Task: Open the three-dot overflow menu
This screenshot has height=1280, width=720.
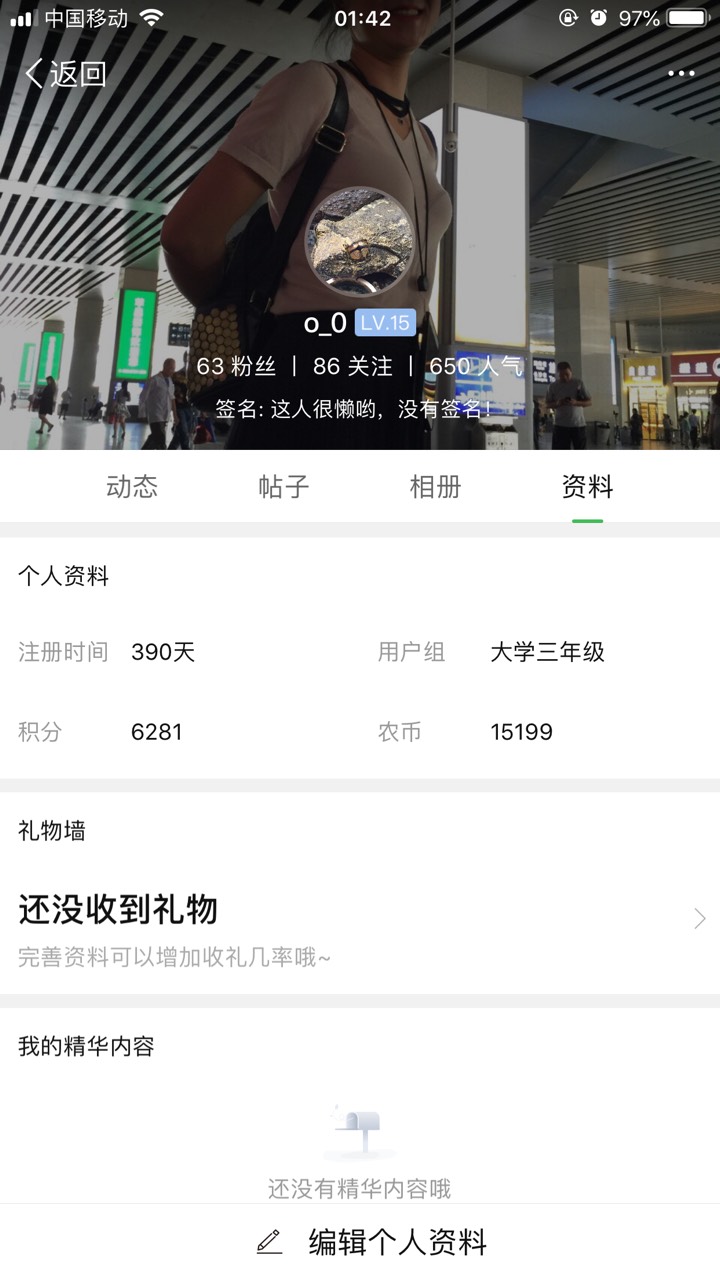Action: [681, 73]
